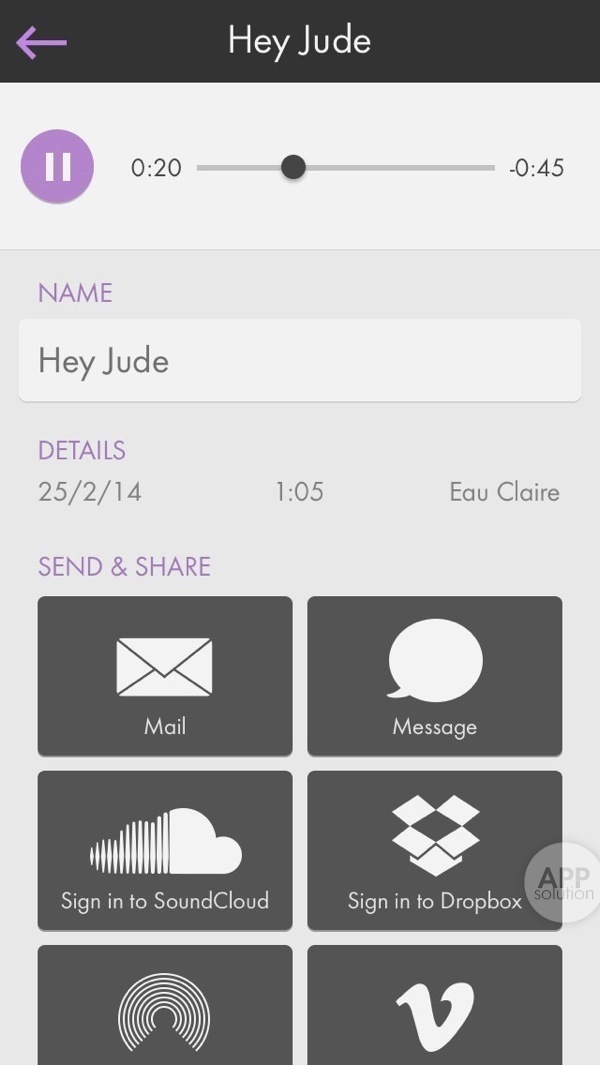This screenshot has width=600, height=1065.
Task: Pause the Hey Jude recording
Action: pos(57,167)
